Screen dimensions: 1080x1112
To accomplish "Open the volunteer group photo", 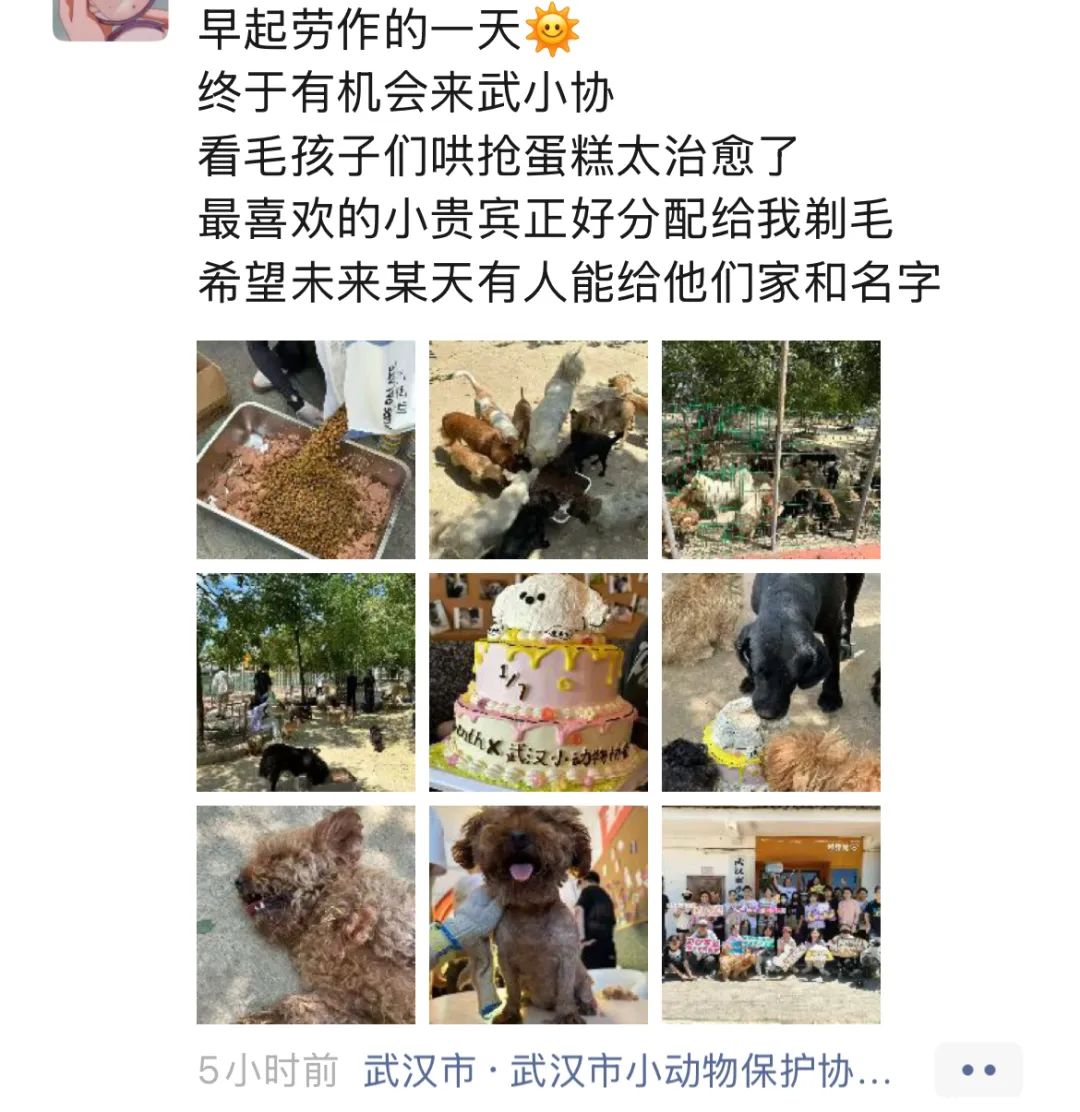I will click(x=771, y=915).
